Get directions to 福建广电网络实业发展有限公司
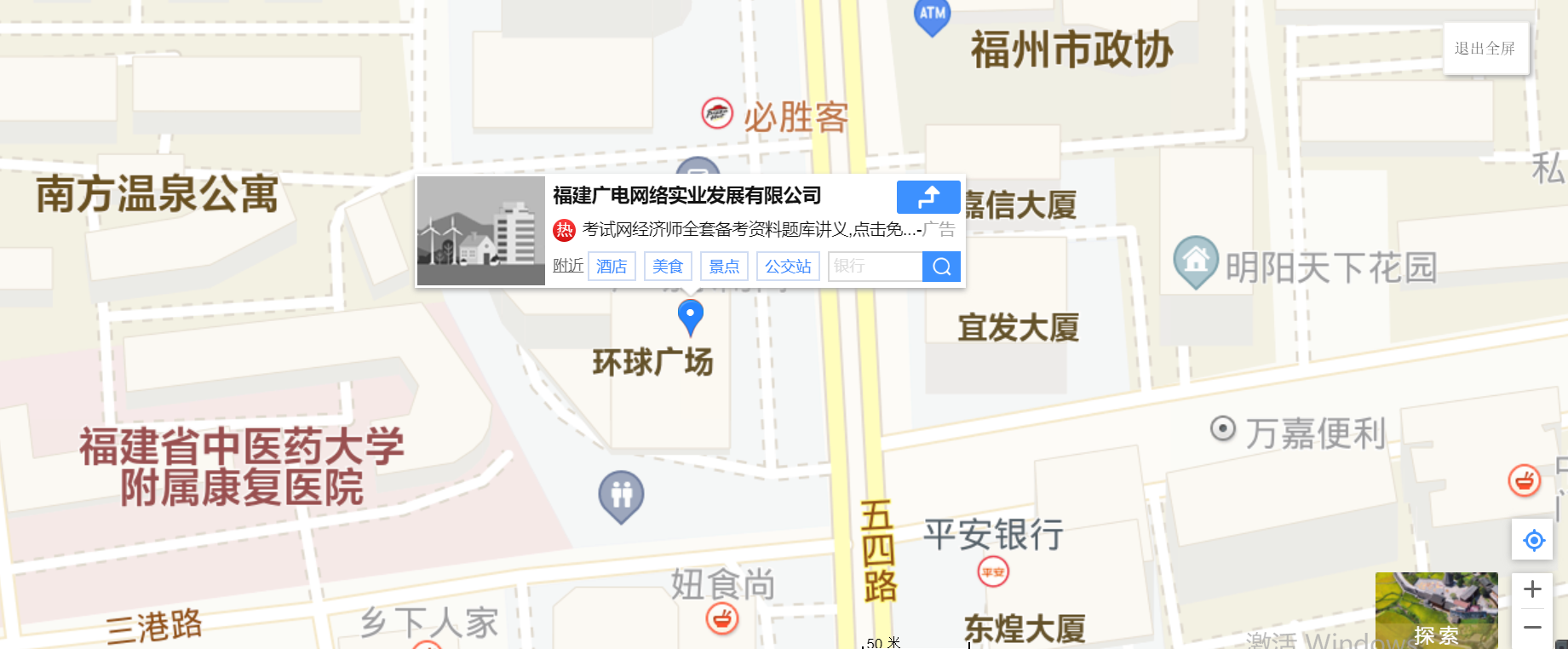1568x649 pixels. (x=928, y=197)
